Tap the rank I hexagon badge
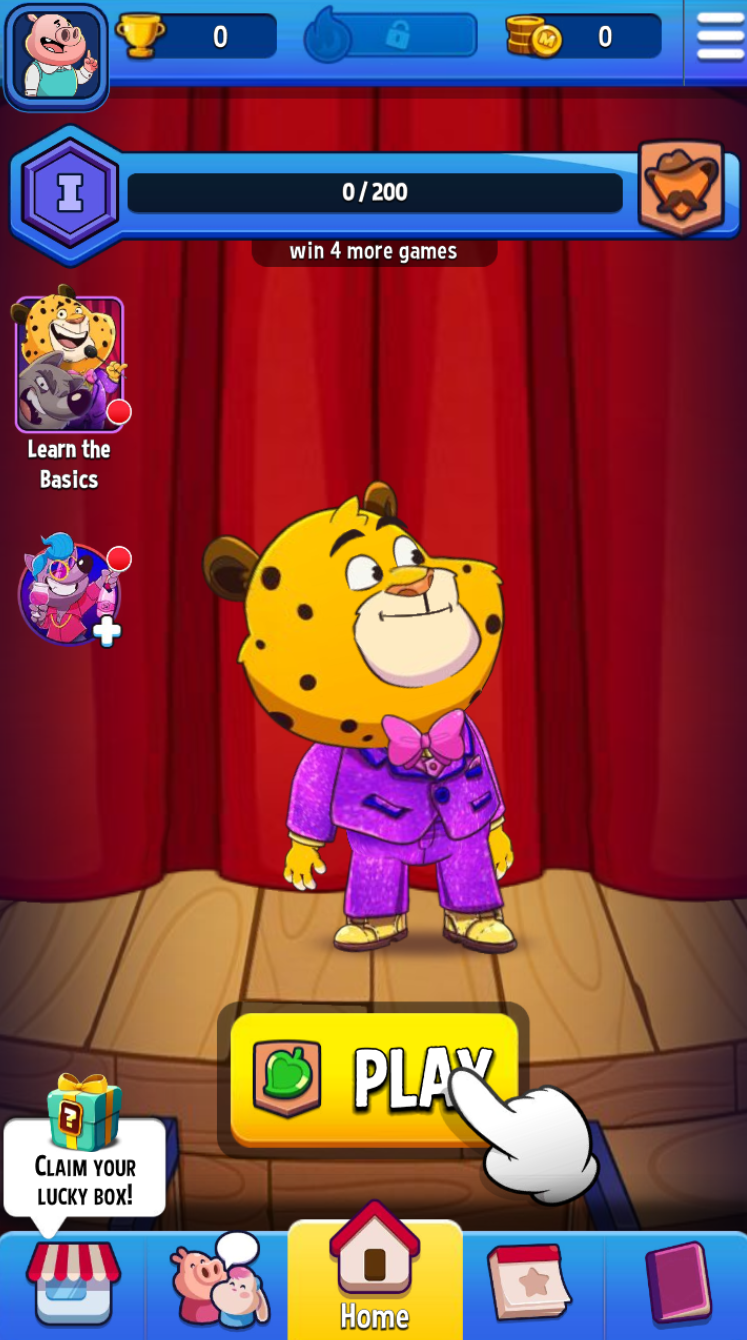Viewport: 747px width, 1340px height. [69, 194]
